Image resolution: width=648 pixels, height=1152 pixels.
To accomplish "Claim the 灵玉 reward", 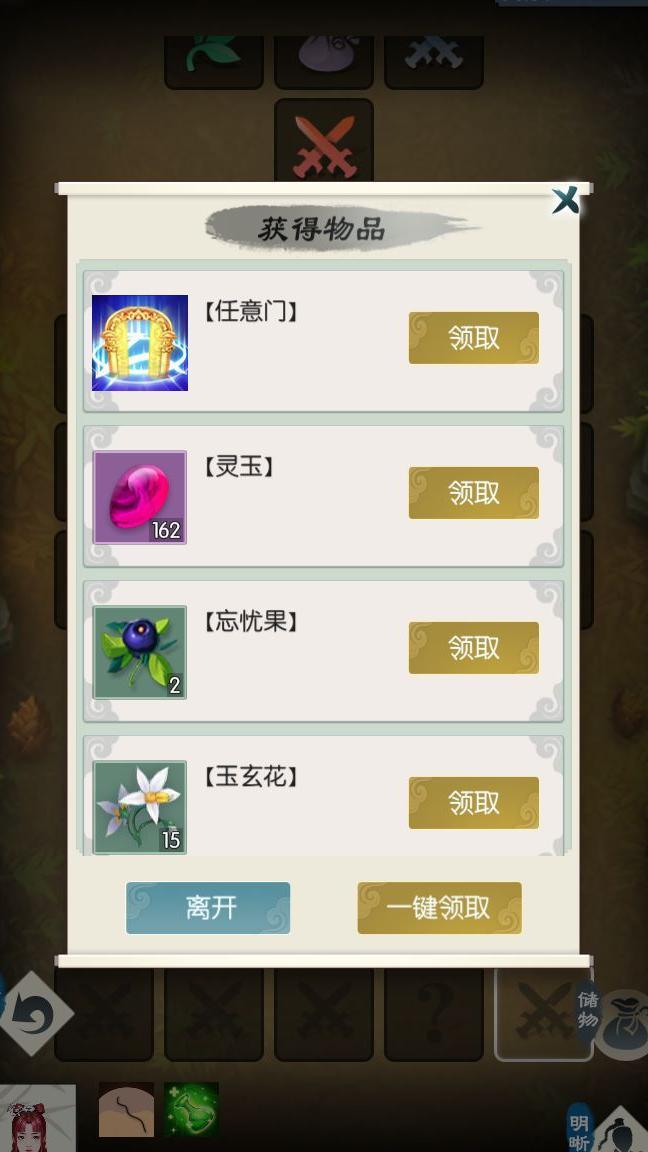I will pos(473,493).
